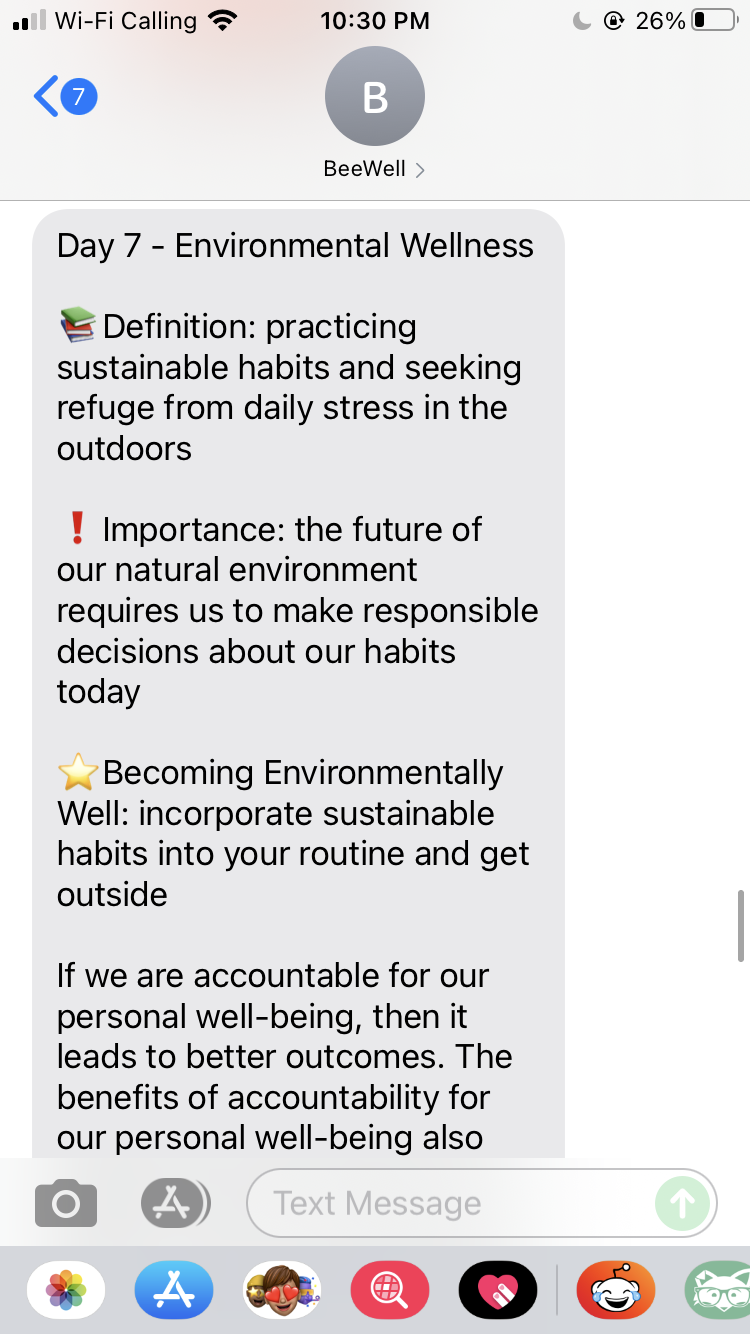Open the Photos app in the app strip
This screenshot has width=750, height=1334.
click(x=66, y=1290)
